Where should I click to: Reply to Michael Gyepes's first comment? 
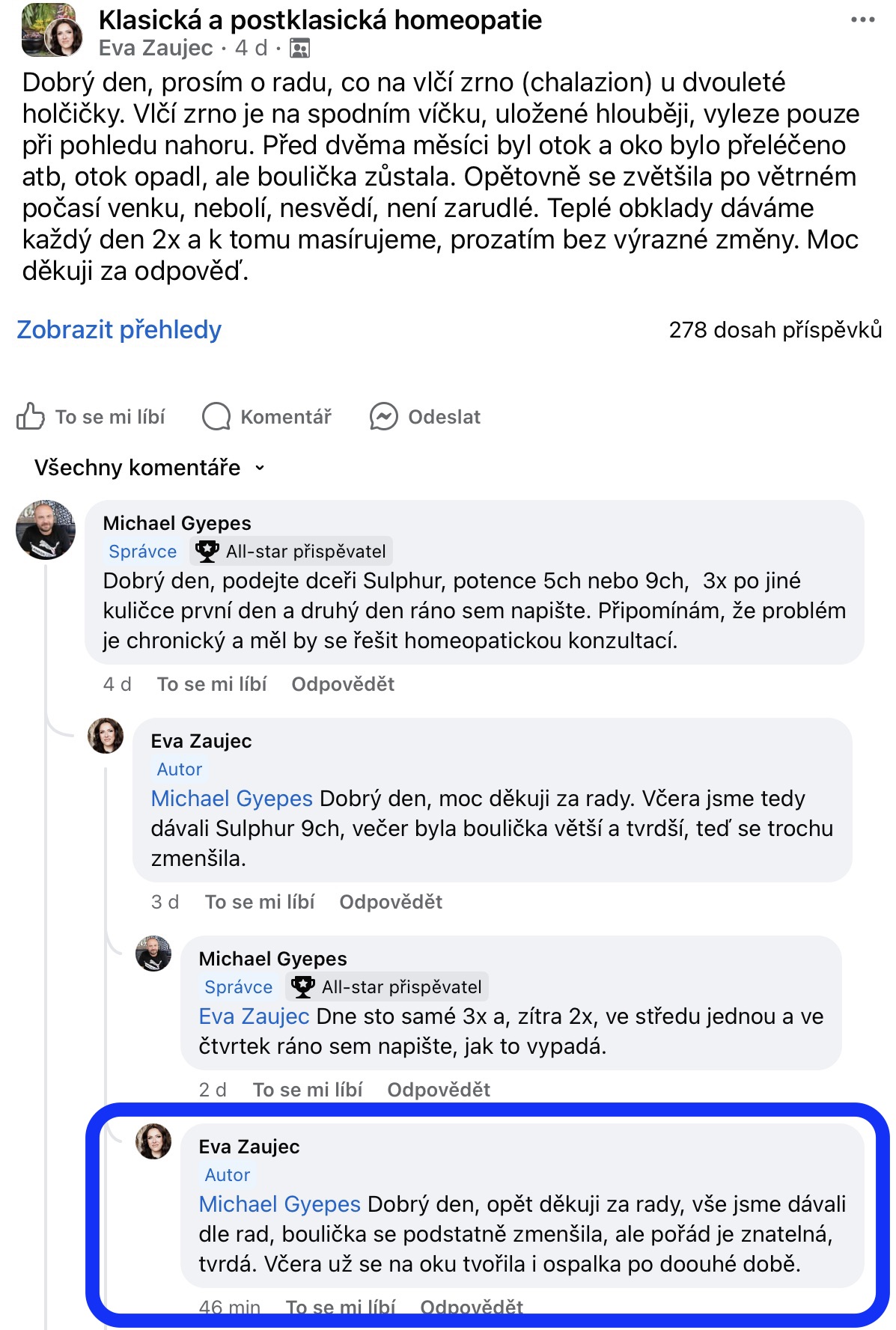coord(343,684)
